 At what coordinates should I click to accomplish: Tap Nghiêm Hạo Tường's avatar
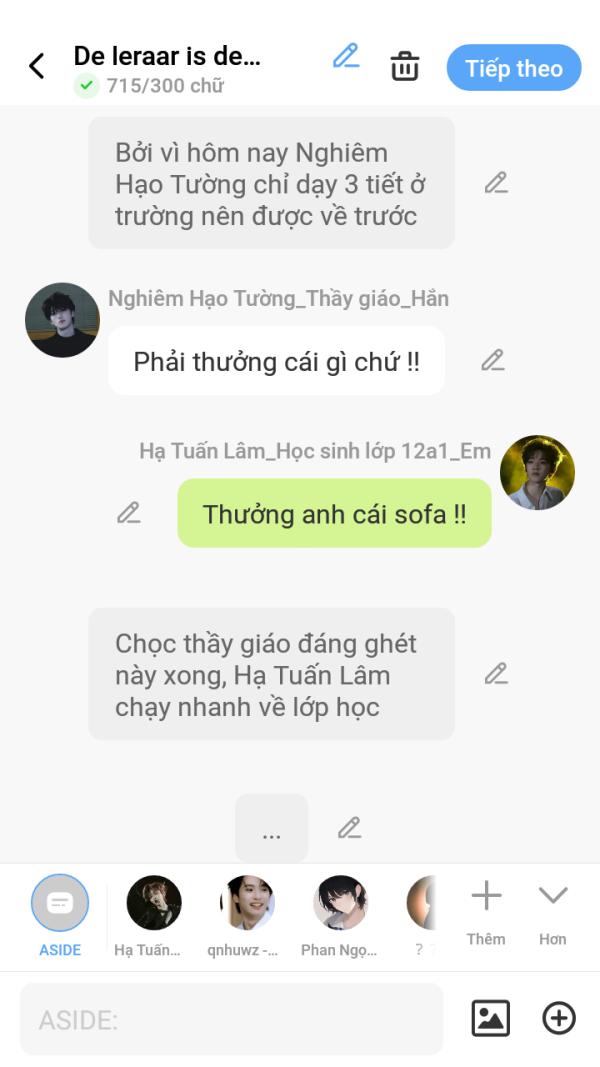pos(62,320)
